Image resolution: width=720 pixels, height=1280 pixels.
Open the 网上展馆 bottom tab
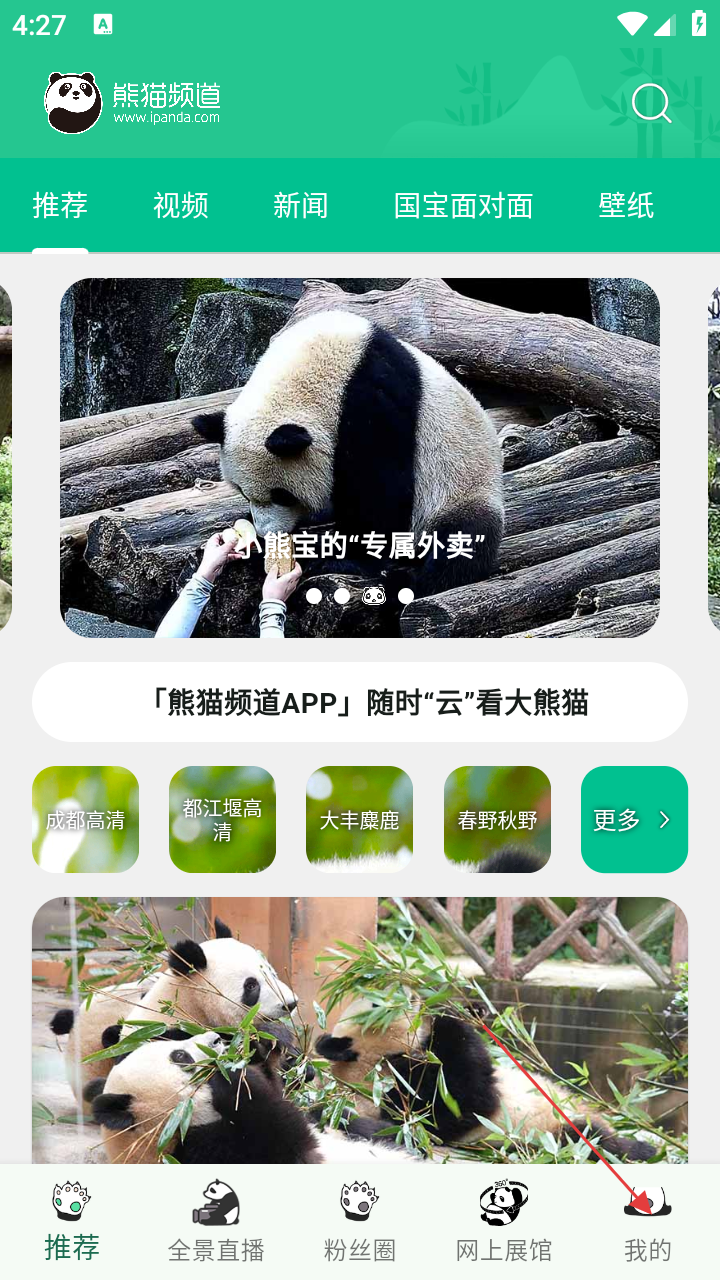tap(504, 1222)
